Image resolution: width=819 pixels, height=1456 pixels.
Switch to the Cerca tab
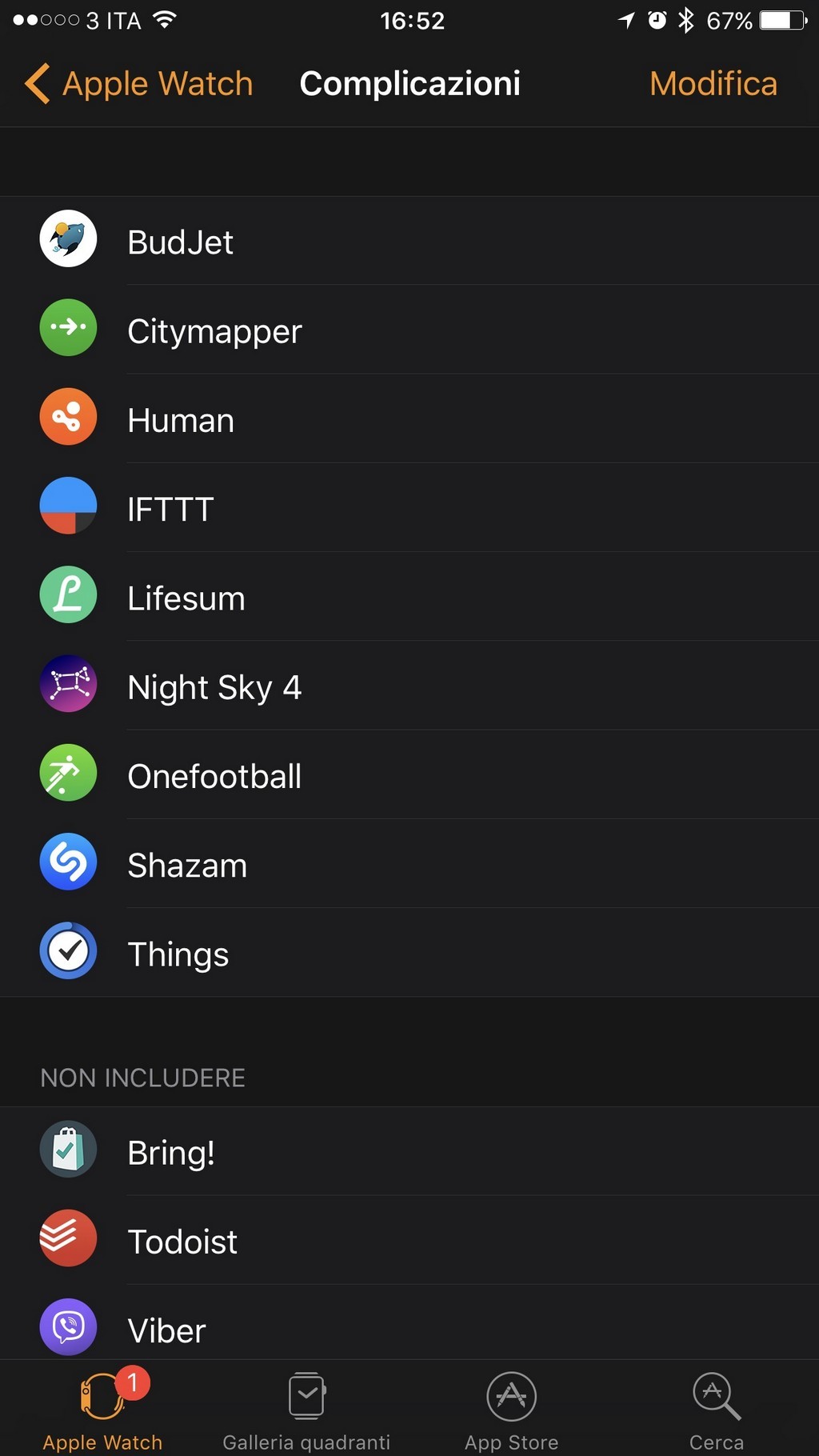(717, 1411)
